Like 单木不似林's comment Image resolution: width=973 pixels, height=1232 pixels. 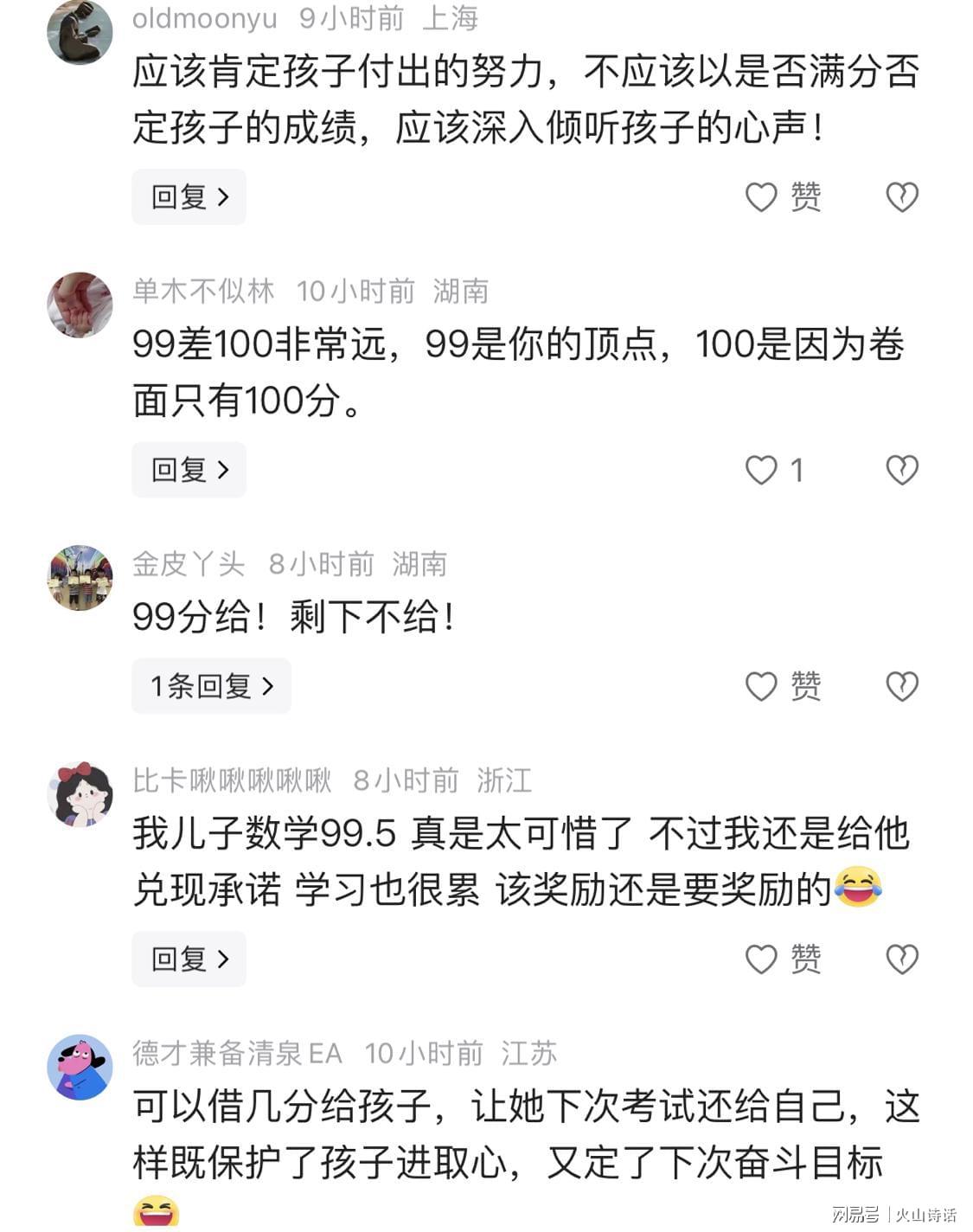[x=761, y=470]
